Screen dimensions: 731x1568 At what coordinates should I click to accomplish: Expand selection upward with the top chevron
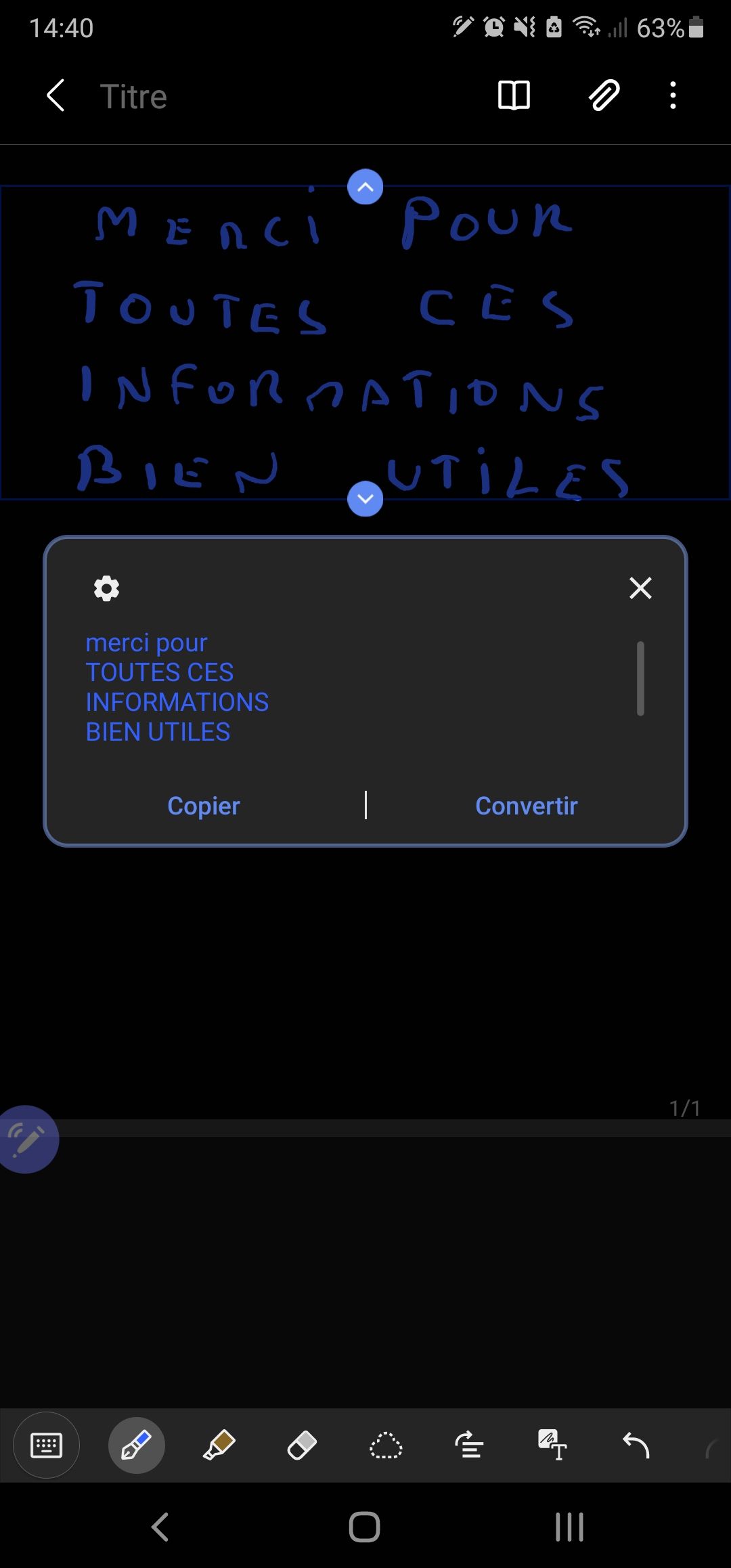(365, 188)
